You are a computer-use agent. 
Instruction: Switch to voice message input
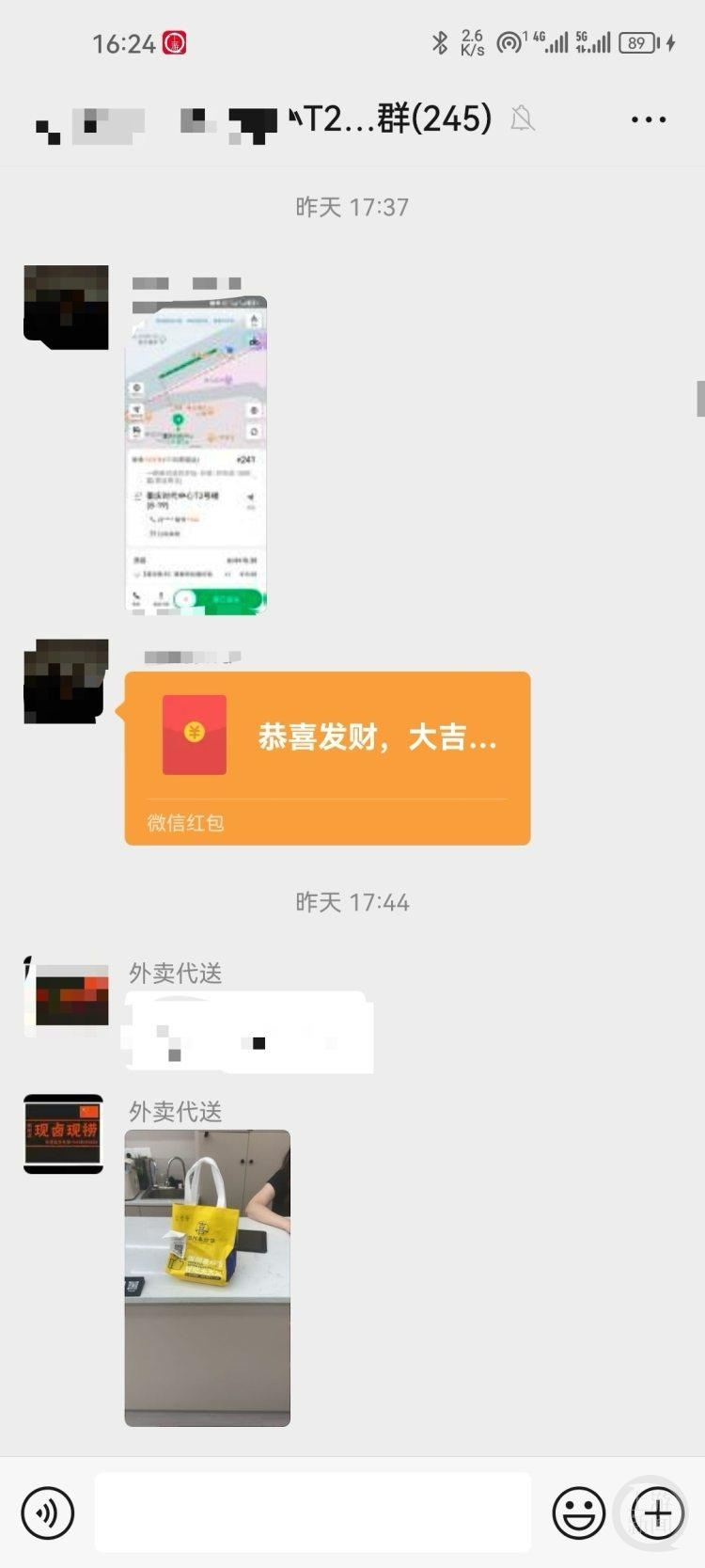click(47, 1513)
